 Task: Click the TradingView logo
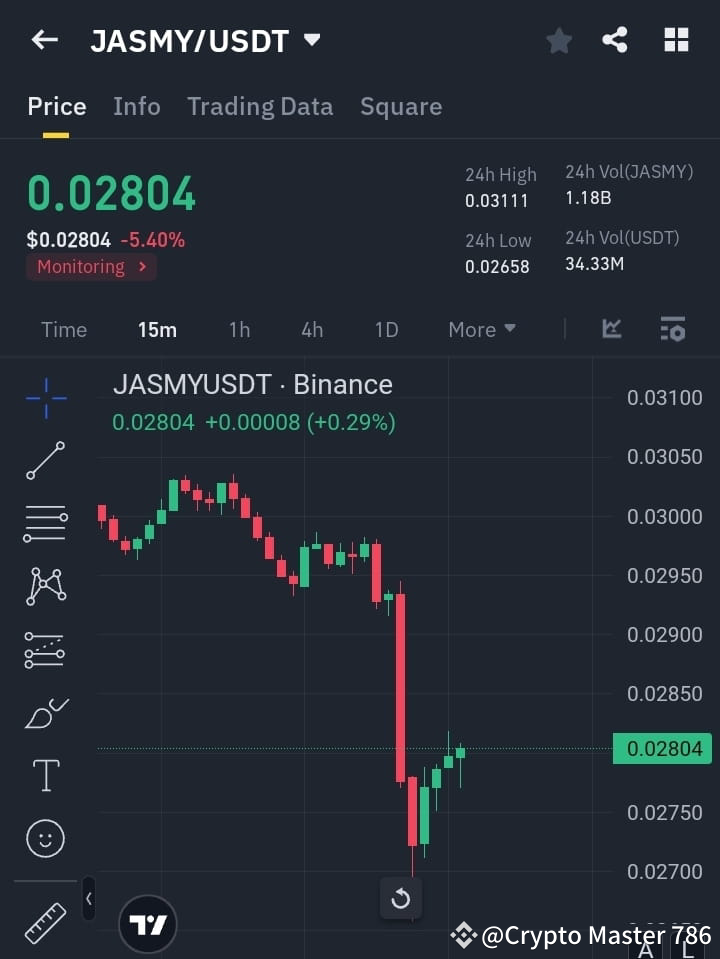coord(148,923)
